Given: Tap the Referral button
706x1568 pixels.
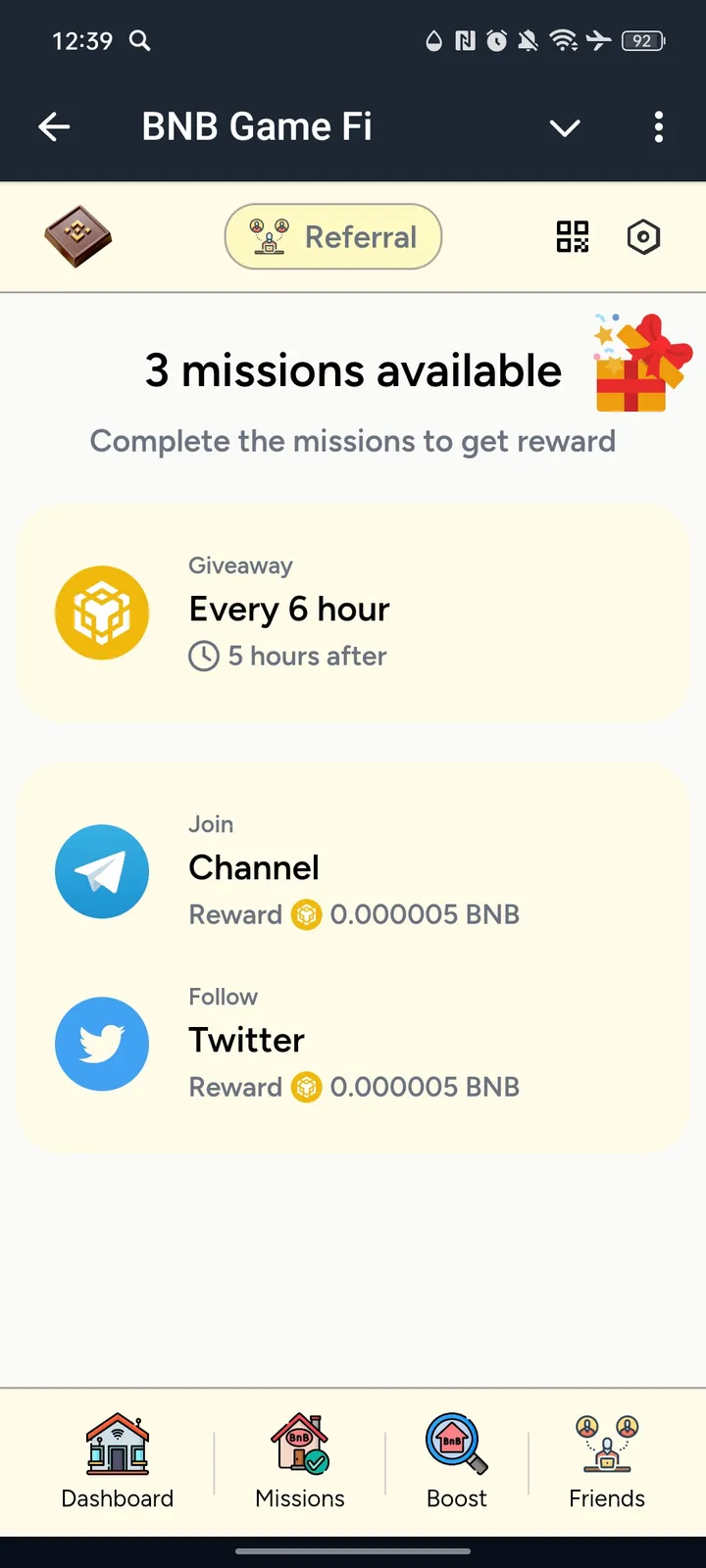Looking at the screenshot, I should click(333, 236).
